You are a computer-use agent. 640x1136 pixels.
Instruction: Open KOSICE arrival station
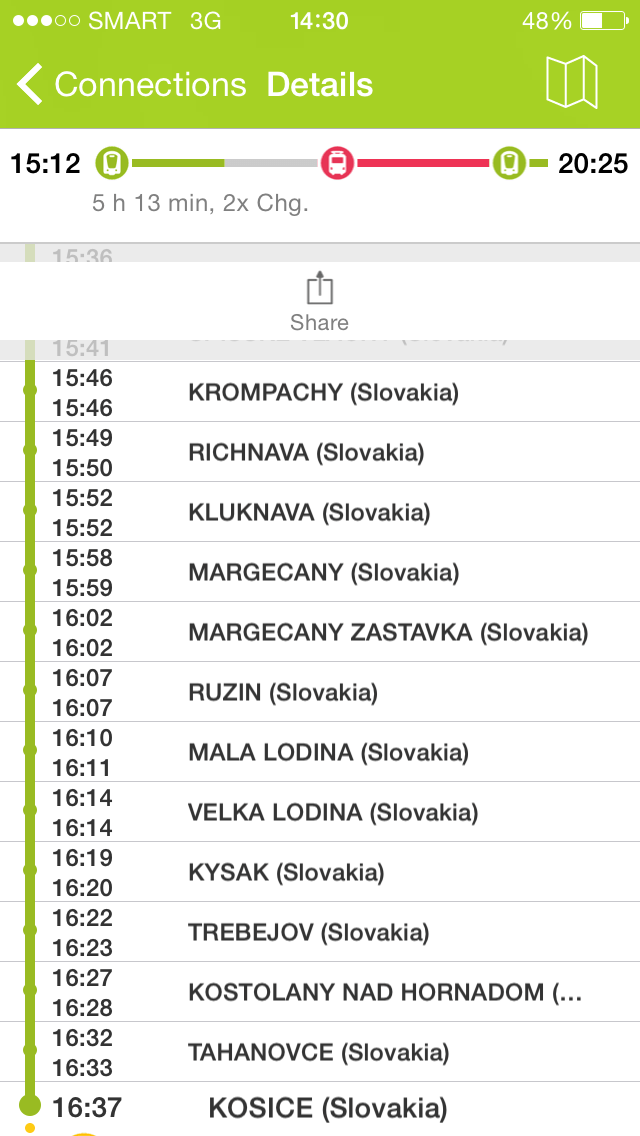[320, 1108]
